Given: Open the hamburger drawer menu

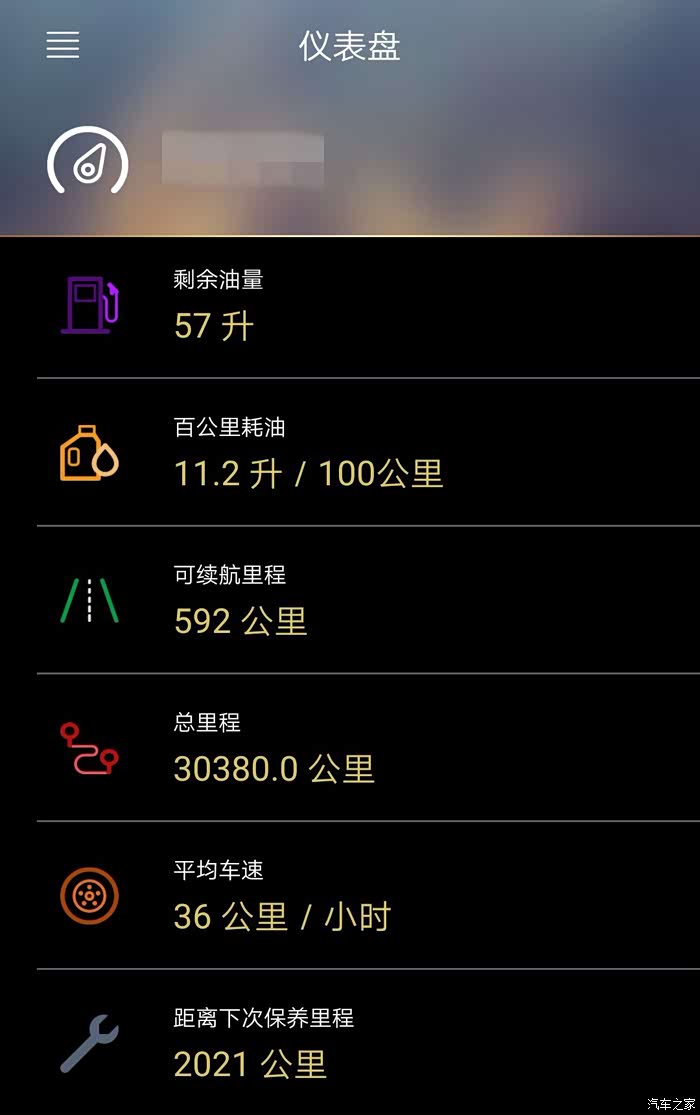Looking at the screenshot, I should click(x=63, y=45).
